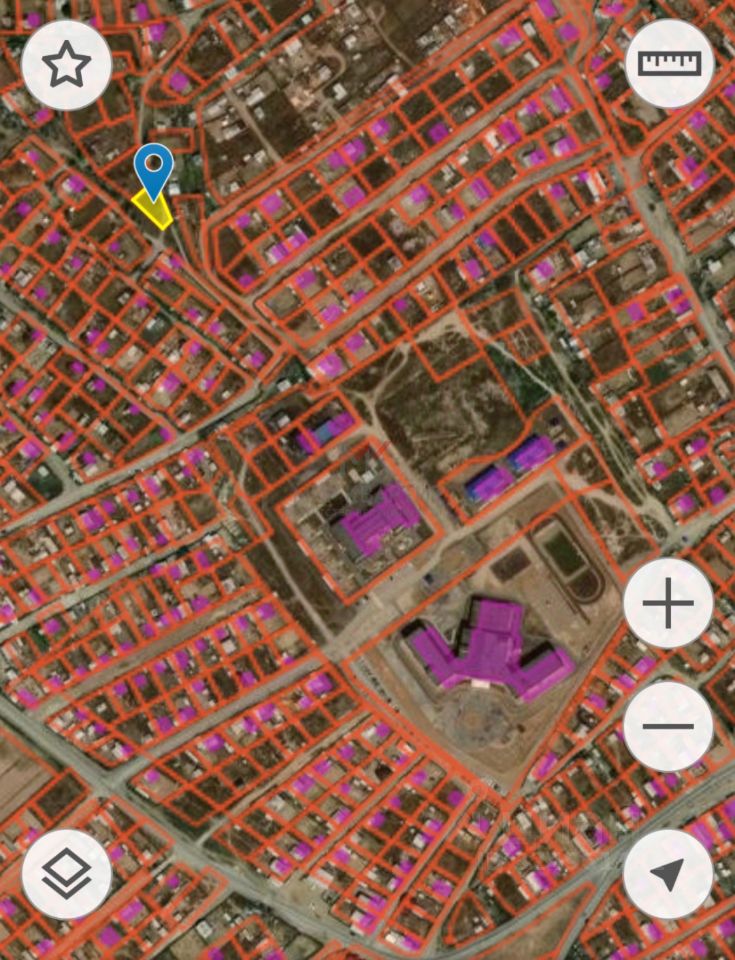Center map on my location arrow

pyautogui.click(x=668, y=874)
